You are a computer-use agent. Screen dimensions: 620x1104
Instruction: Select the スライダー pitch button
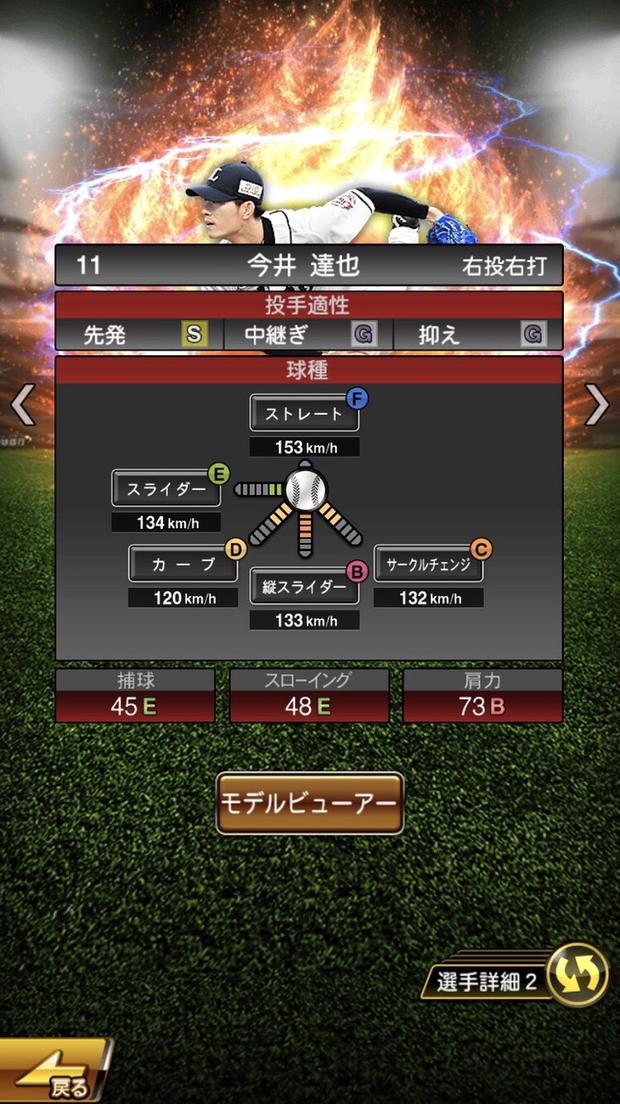[x=166, y=489]
